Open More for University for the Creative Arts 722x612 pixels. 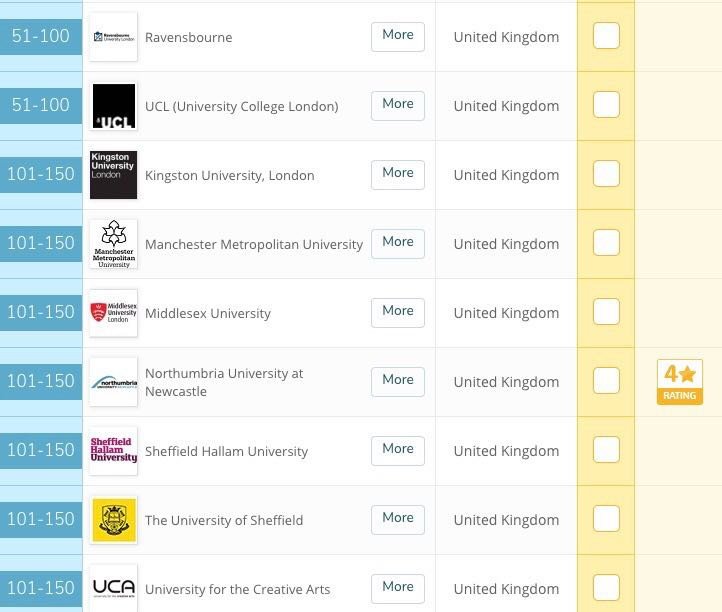[397, 588]
